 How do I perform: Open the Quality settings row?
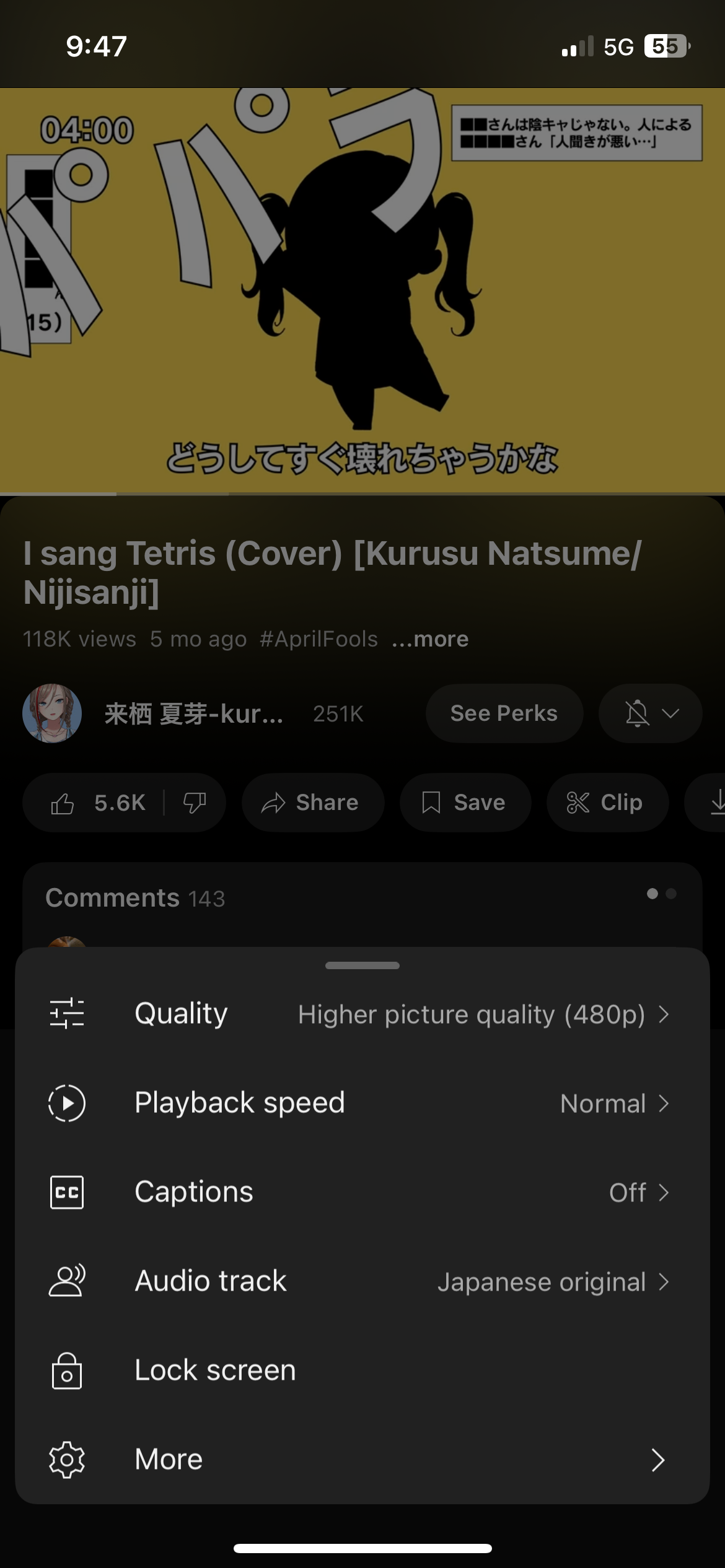(x=362, y=1014)
